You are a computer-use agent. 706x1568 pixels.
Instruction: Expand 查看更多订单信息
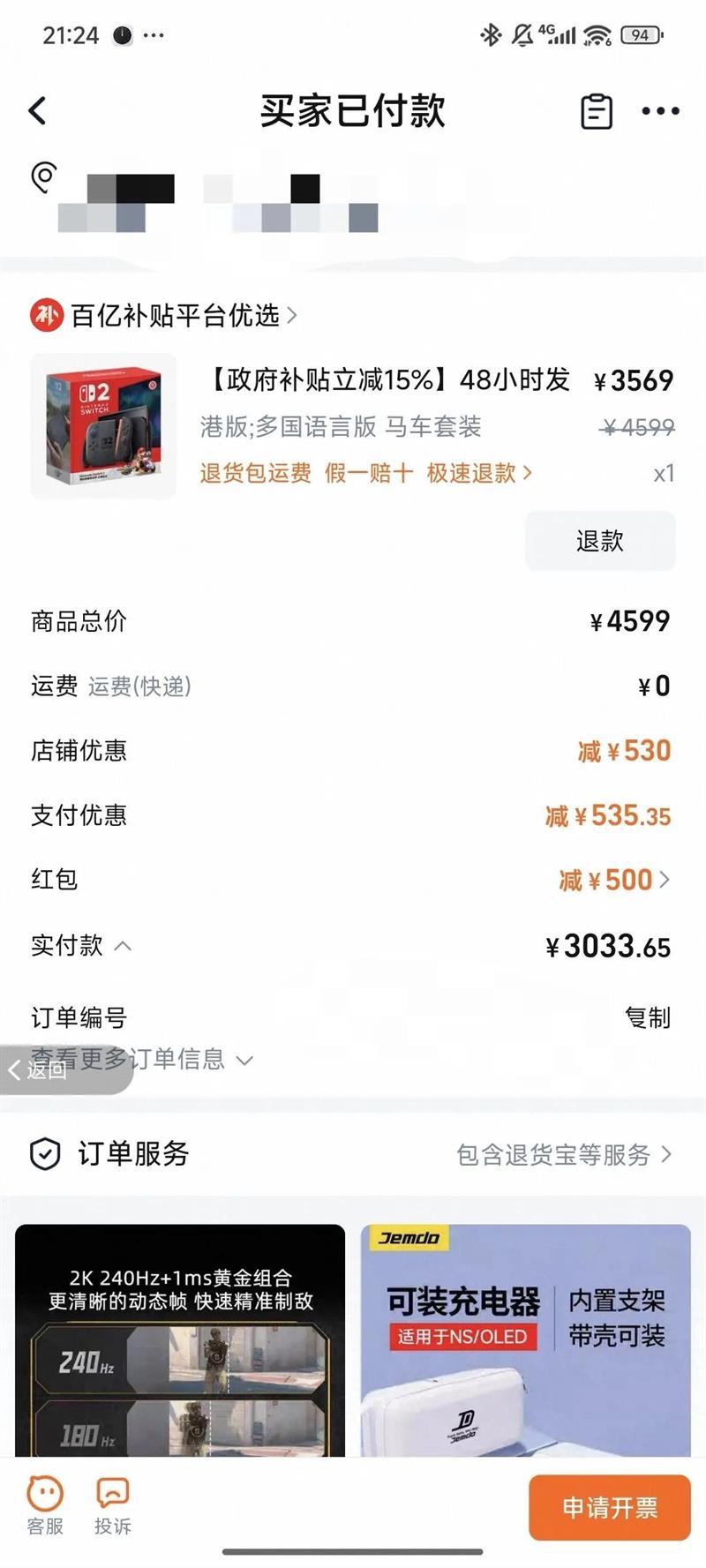176,1059
